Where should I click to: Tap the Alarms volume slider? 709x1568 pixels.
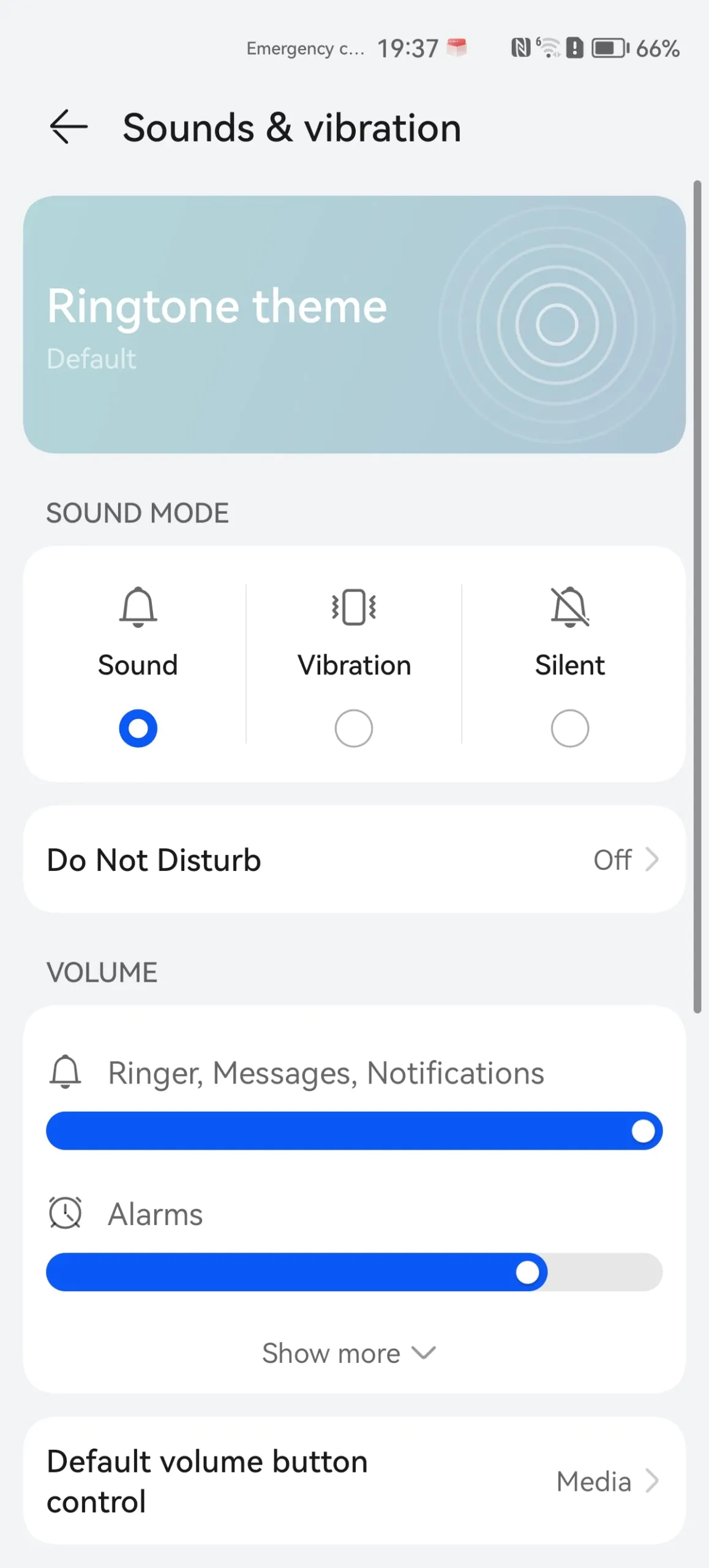(x=354, y=1272)
